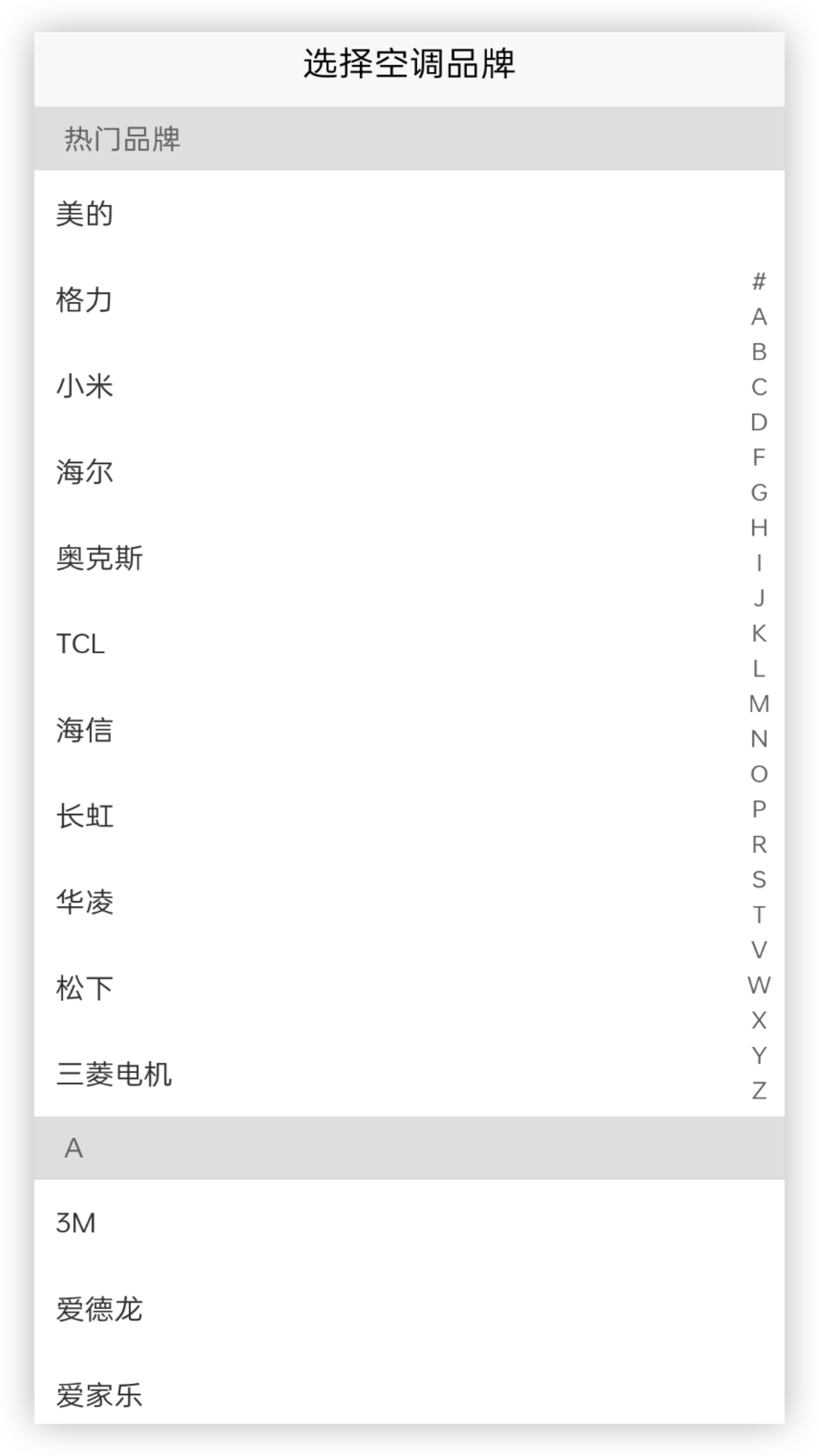
Task: Choose 格力 from popular brands
Action: (x=85, y=300)
